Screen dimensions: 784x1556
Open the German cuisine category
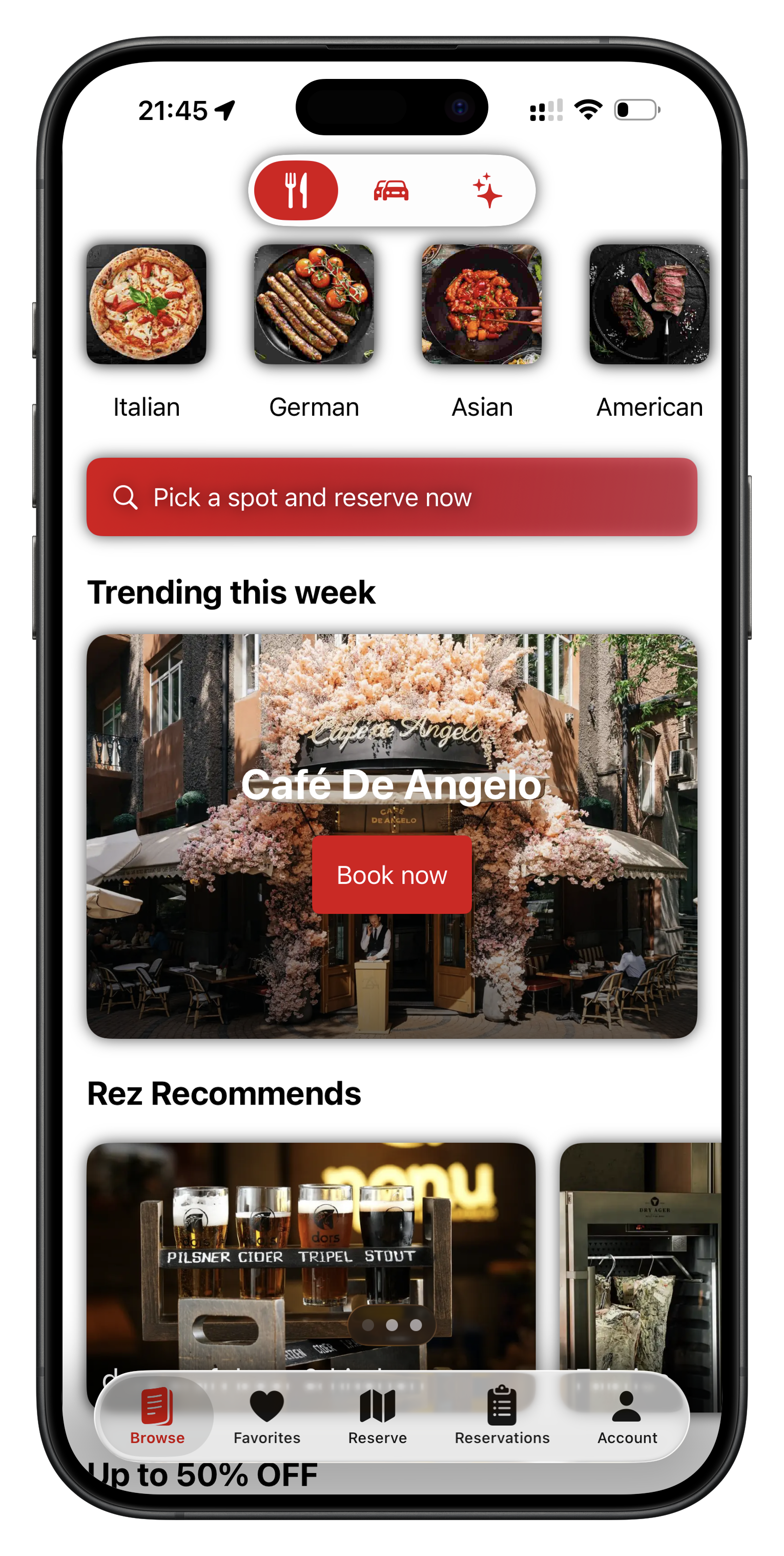tap(314, 304)
